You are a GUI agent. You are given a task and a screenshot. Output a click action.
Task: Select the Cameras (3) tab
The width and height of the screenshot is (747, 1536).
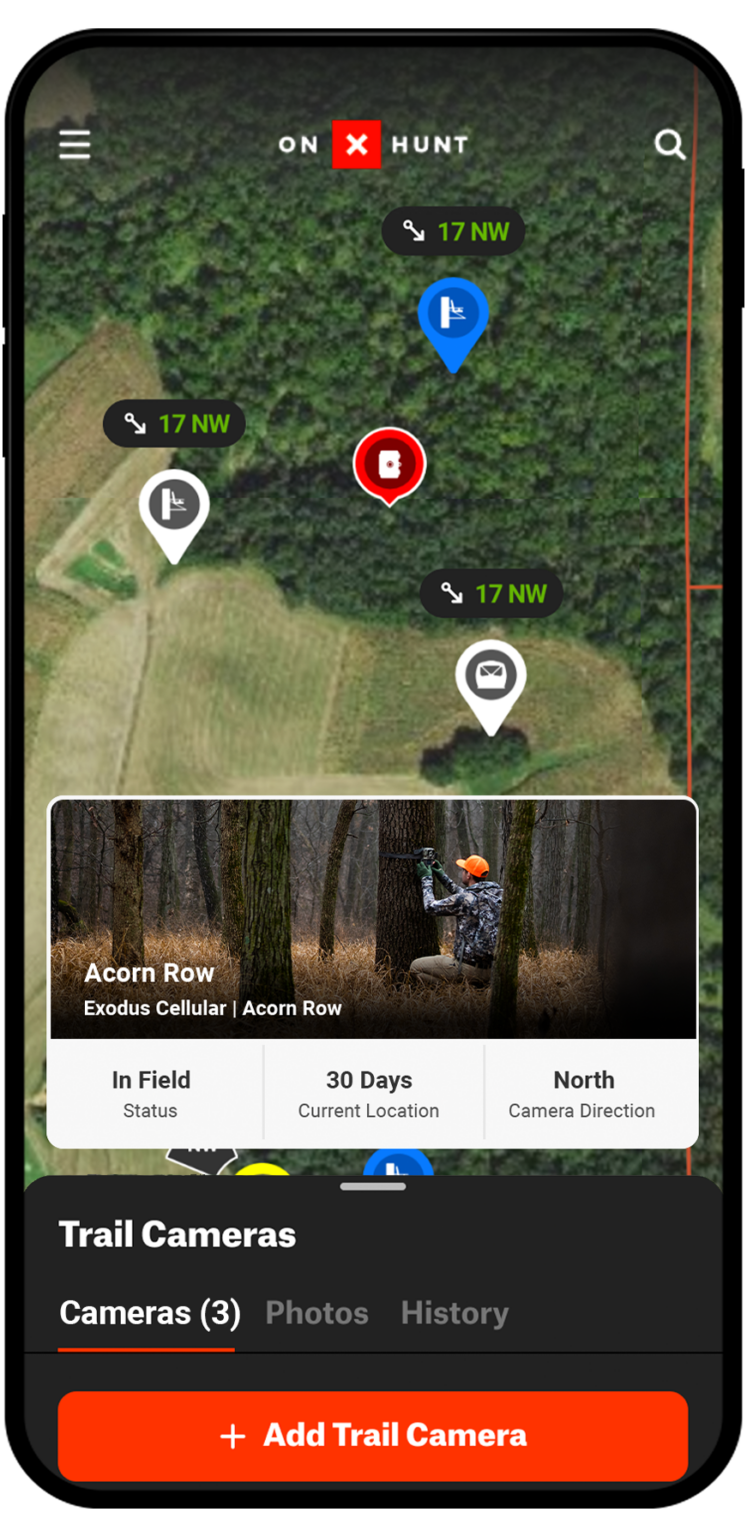pyautogui.click(x=149, y=1313)
